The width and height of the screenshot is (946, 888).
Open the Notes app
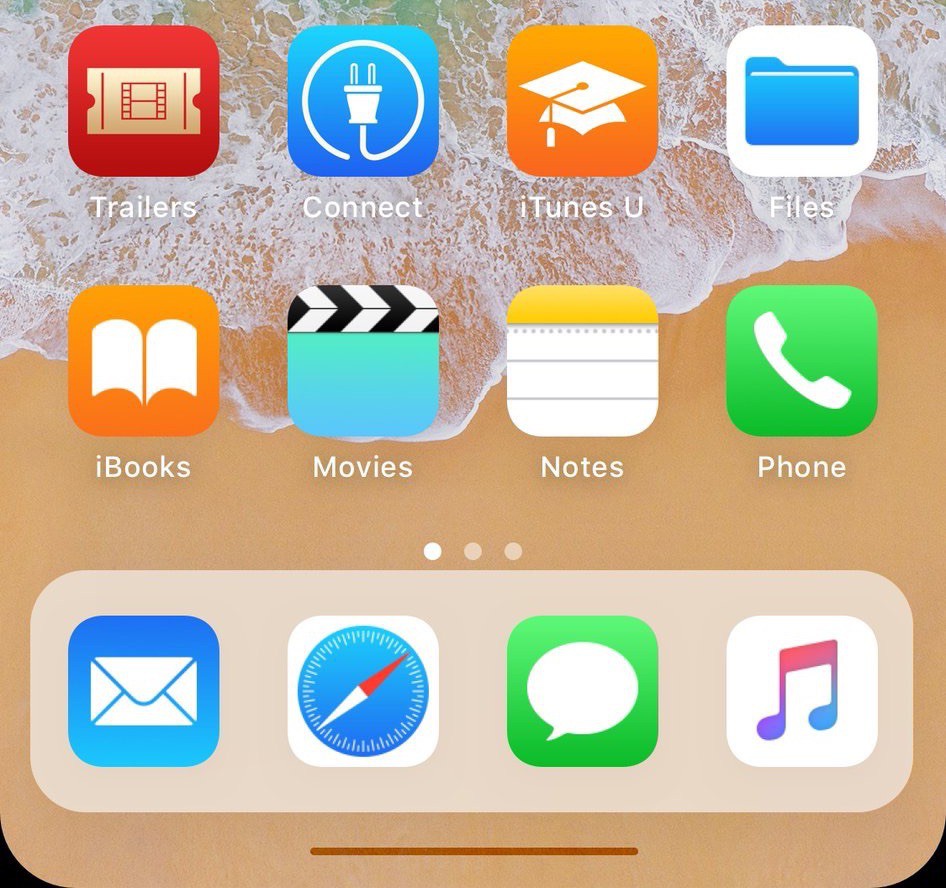pyautogui.click(x=582, y=361)
